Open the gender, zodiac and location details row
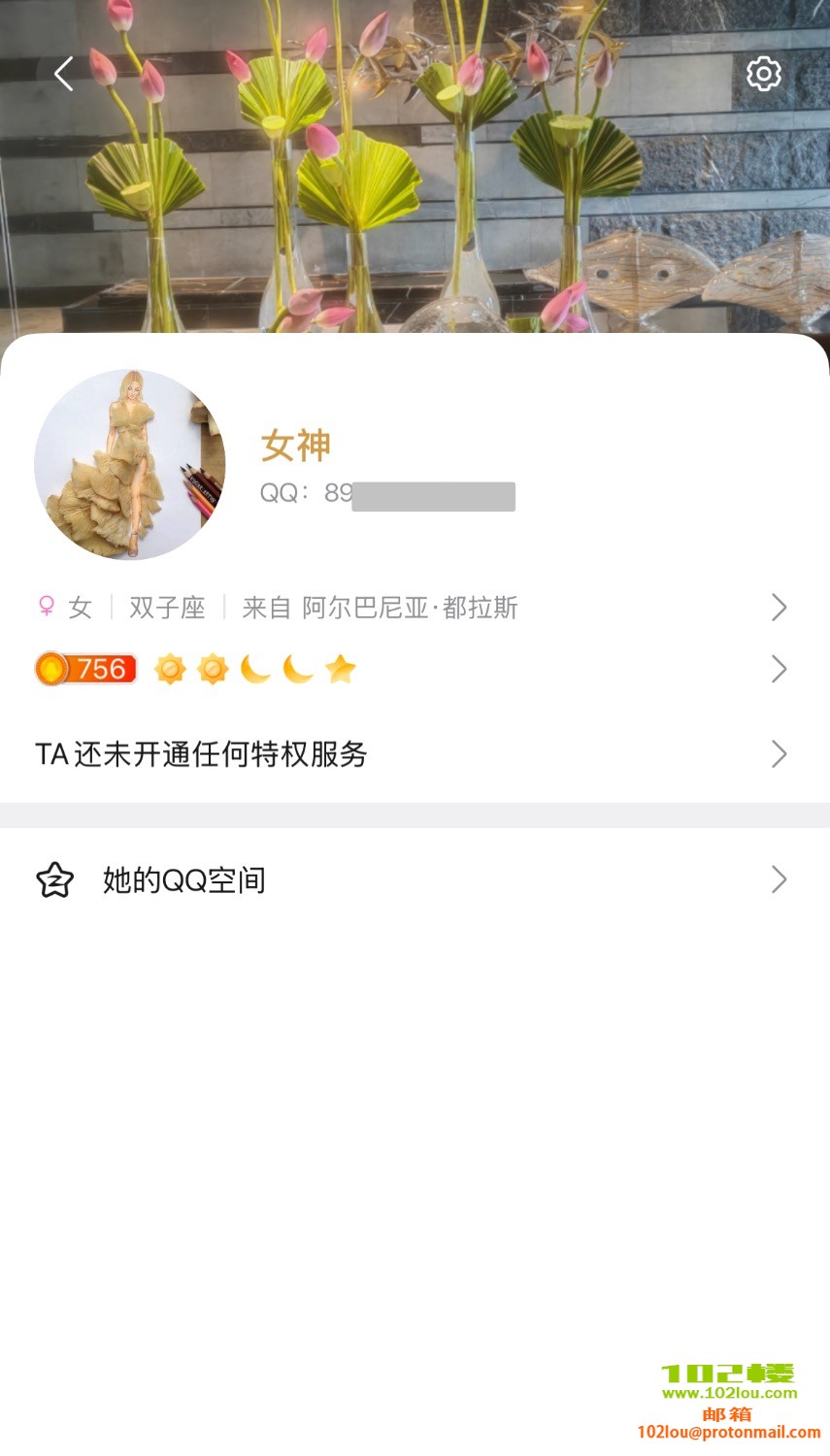The image size is (830, 1456). pyautogui.click(x=413, y=608)
